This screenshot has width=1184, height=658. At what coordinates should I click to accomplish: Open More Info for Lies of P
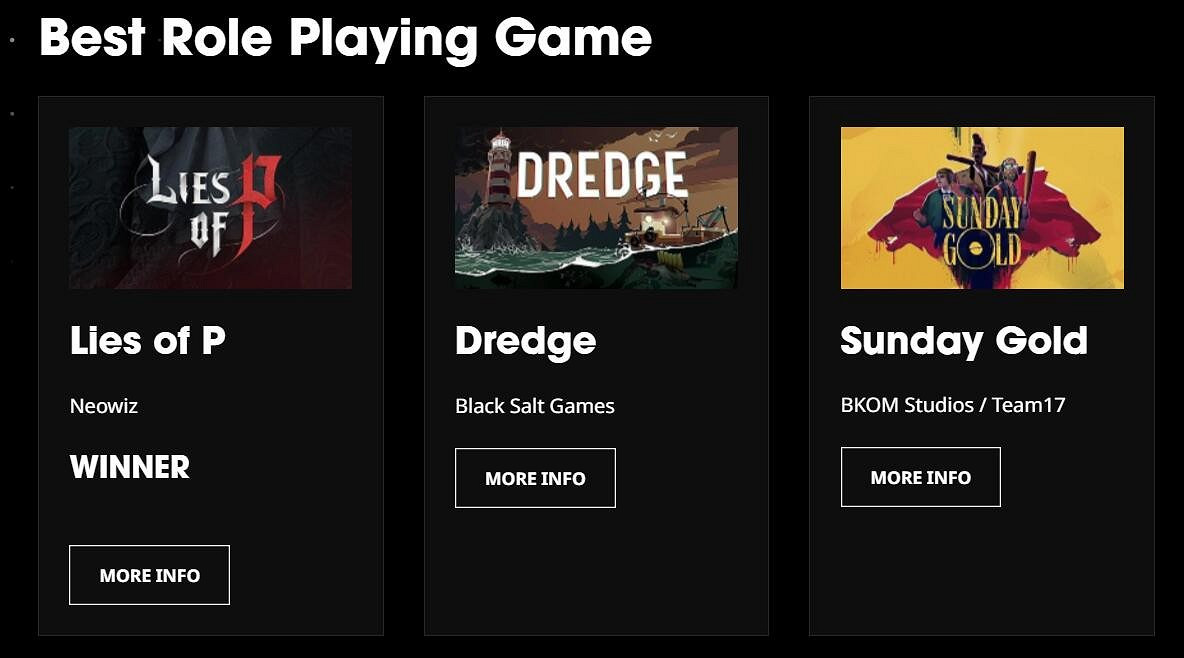pyautogui.click(x=149, y=575)
